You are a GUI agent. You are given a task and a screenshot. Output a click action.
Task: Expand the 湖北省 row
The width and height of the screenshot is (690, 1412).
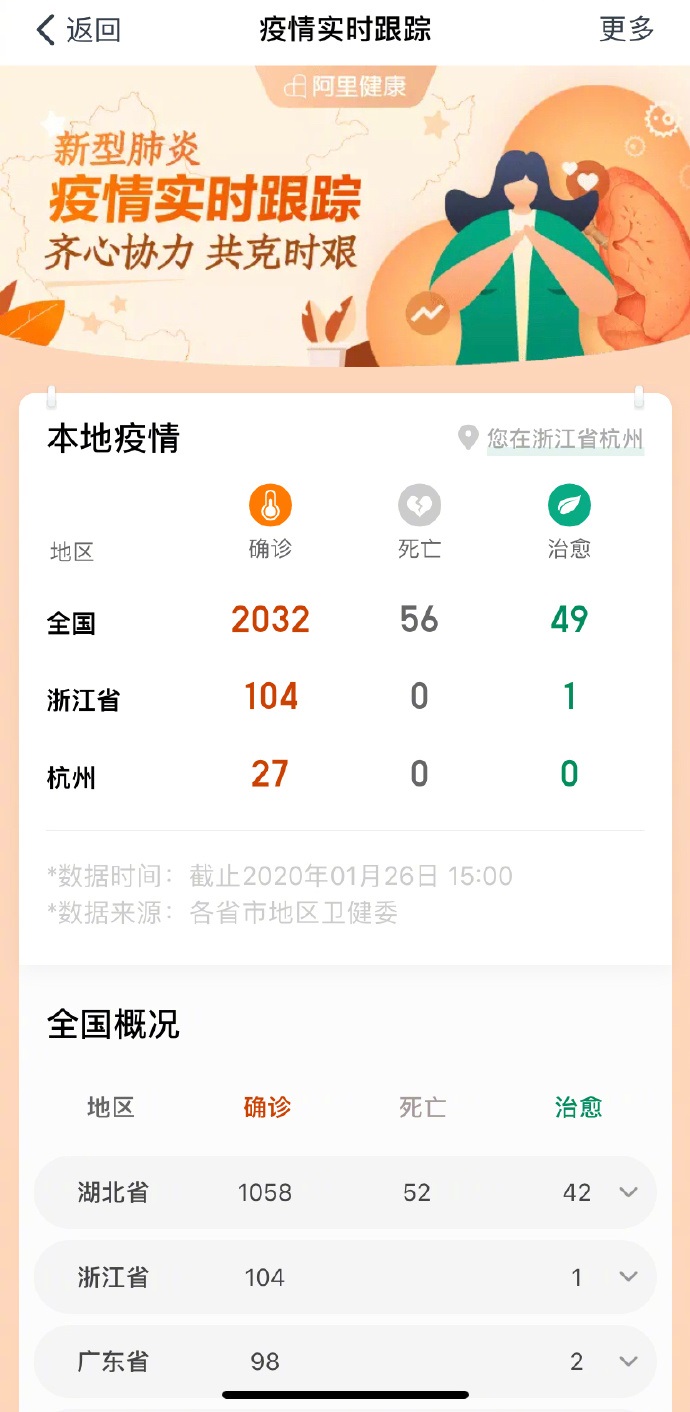point(628,1192)
